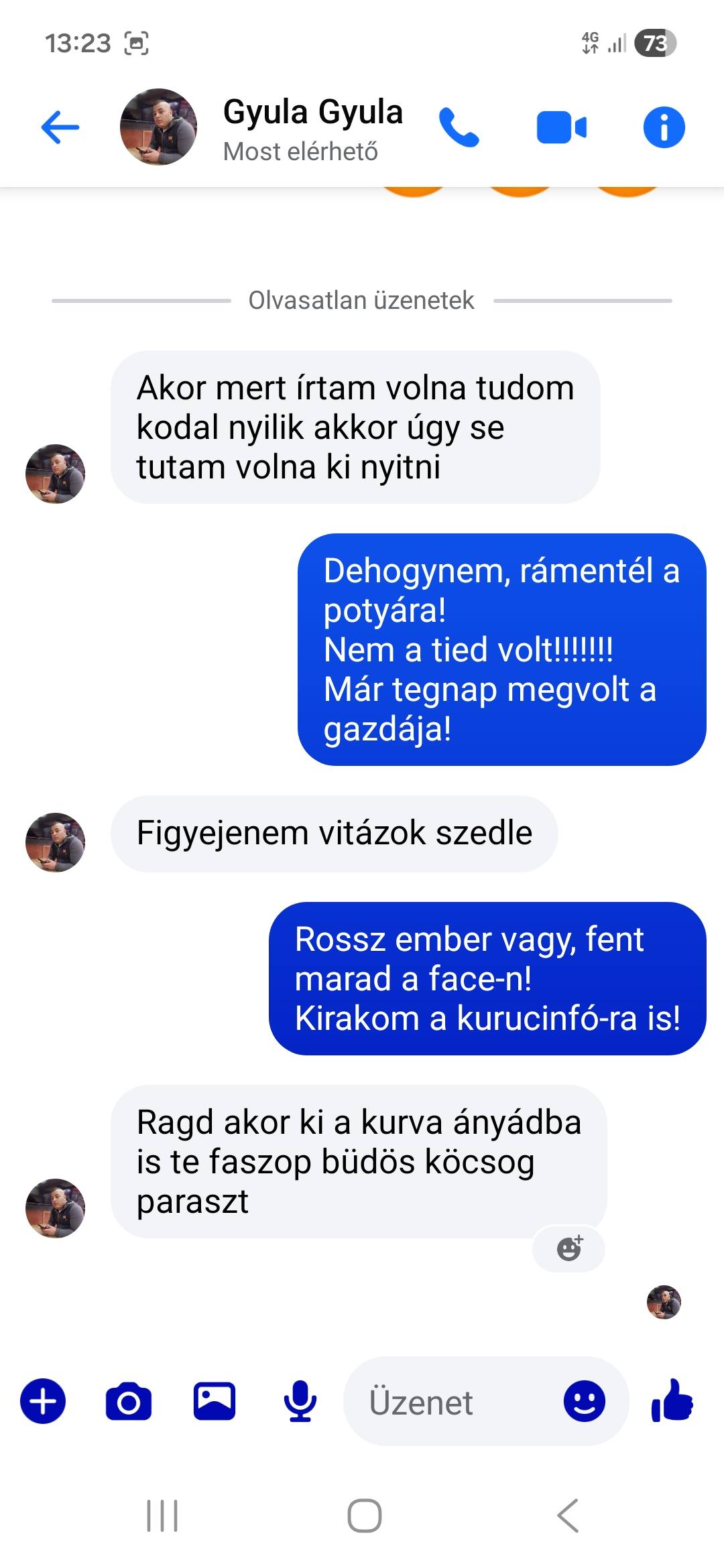Choose a picture from the gallery
Image resolution: width=724 pixels, height=1568 pixels.
[x=215, y=1401]
